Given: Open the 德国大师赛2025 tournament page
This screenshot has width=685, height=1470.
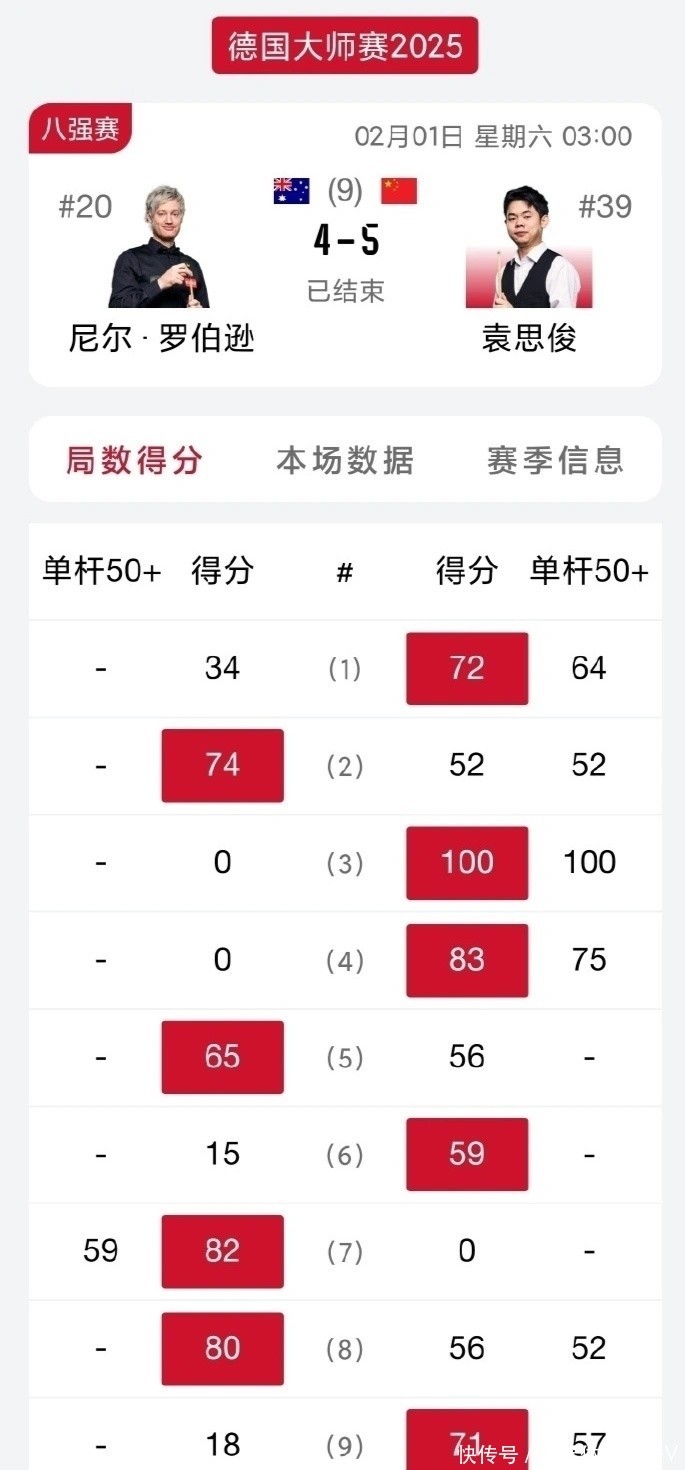Looking at the screenshot, I should coord(345,46).
